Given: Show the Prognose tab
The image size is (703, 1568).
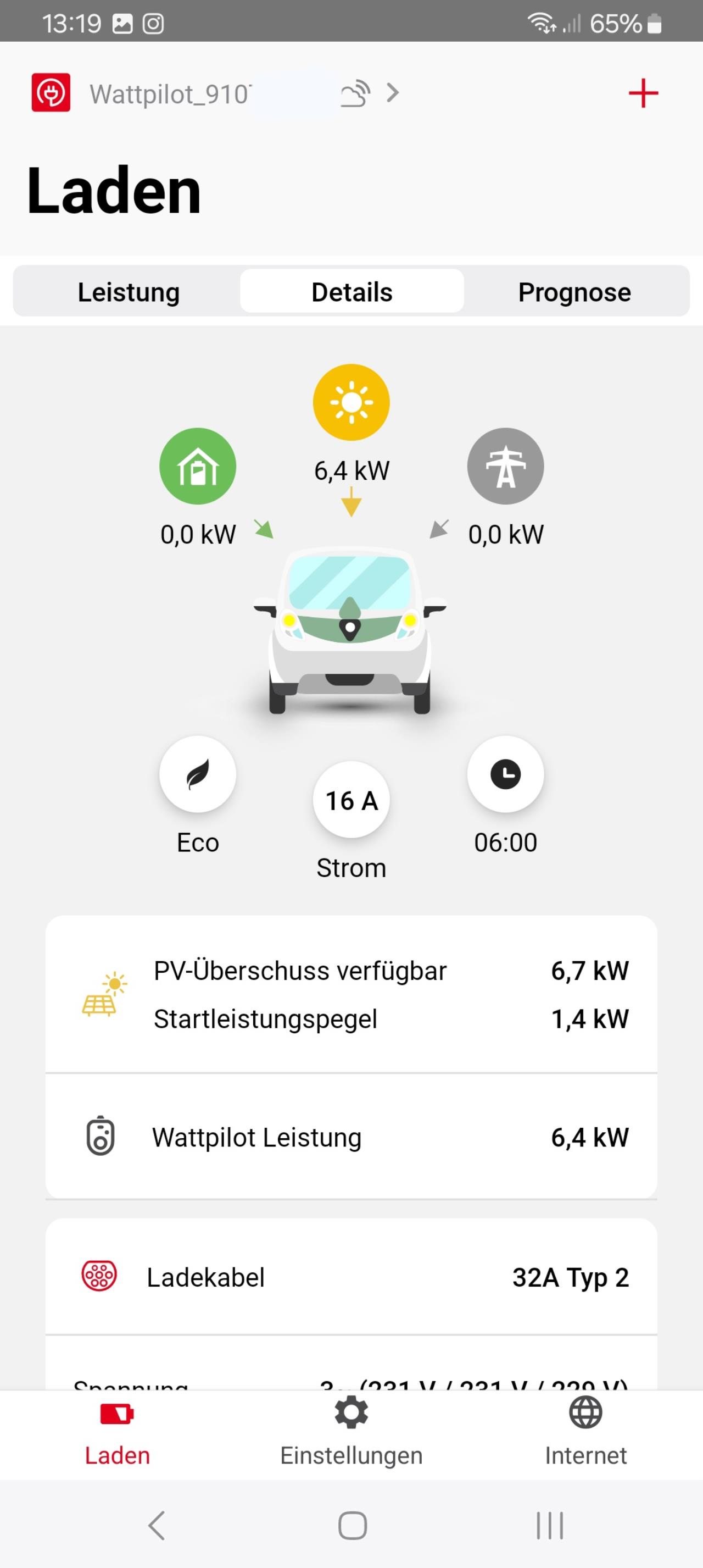Looking at the screenshot, I should tap(574, 292).
